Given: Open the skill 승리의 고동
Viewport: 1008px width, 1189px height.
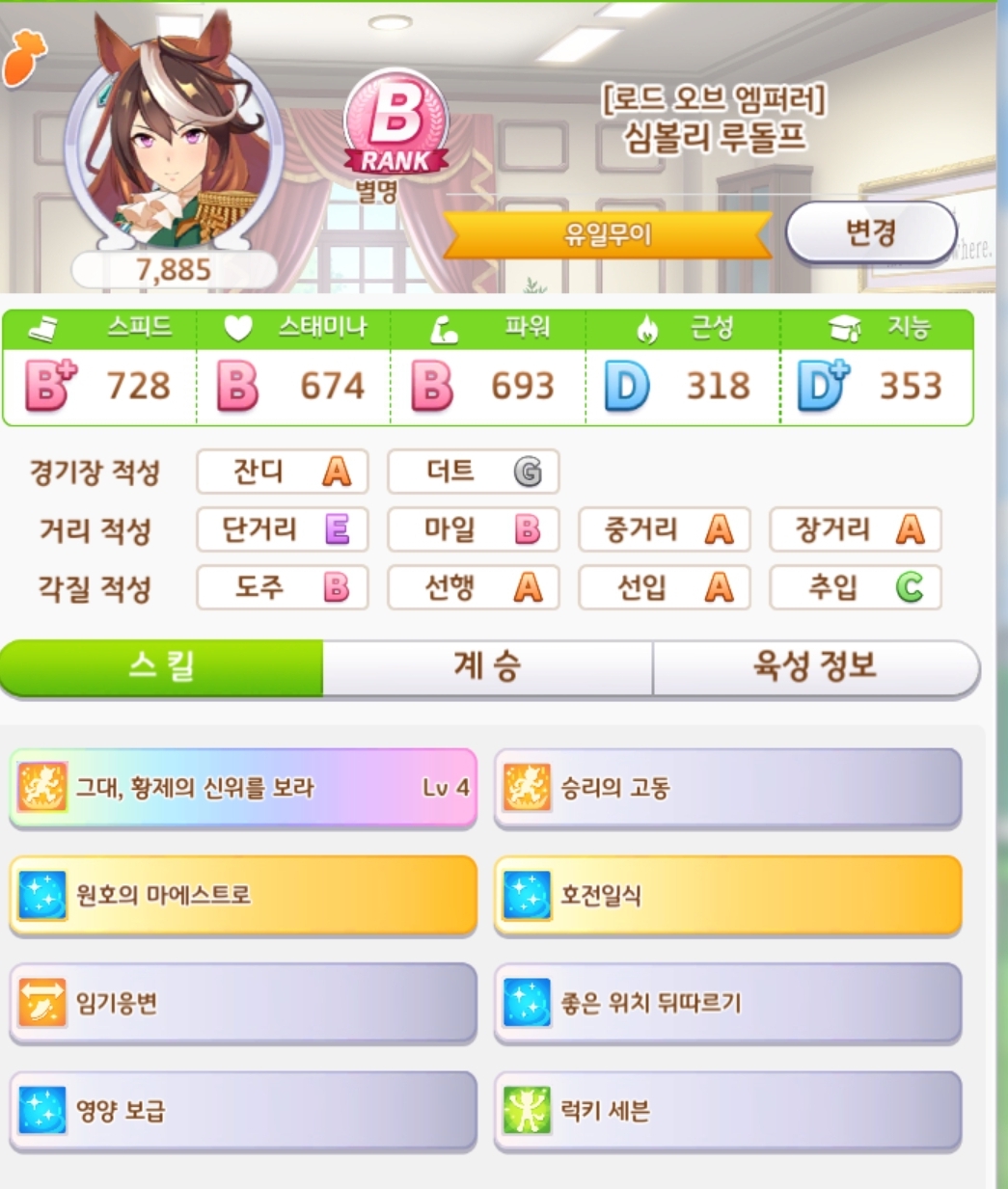Looking at the screenshot, I should pyautogui.click(x=727, y=788).
